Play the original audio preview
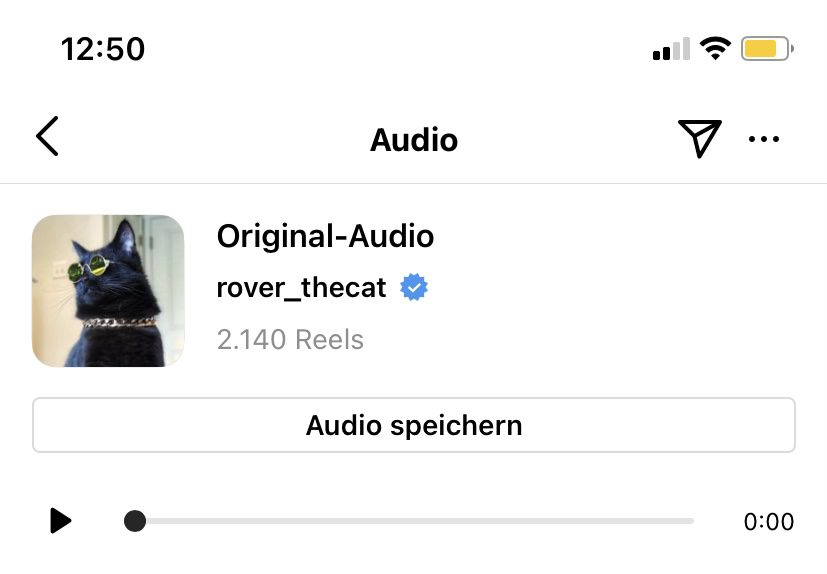This screenshot has height=574, width=827. (x=61, y=521)
